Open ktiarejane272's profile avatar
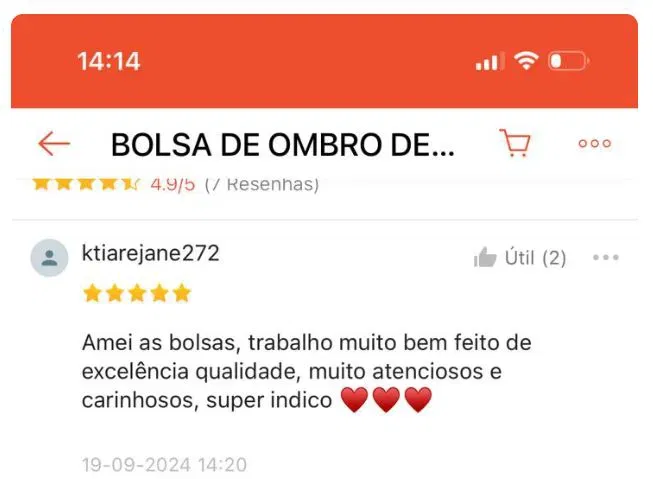Image resolution: width=653 pixels, height=479 pixels. [x=49, y=258]
